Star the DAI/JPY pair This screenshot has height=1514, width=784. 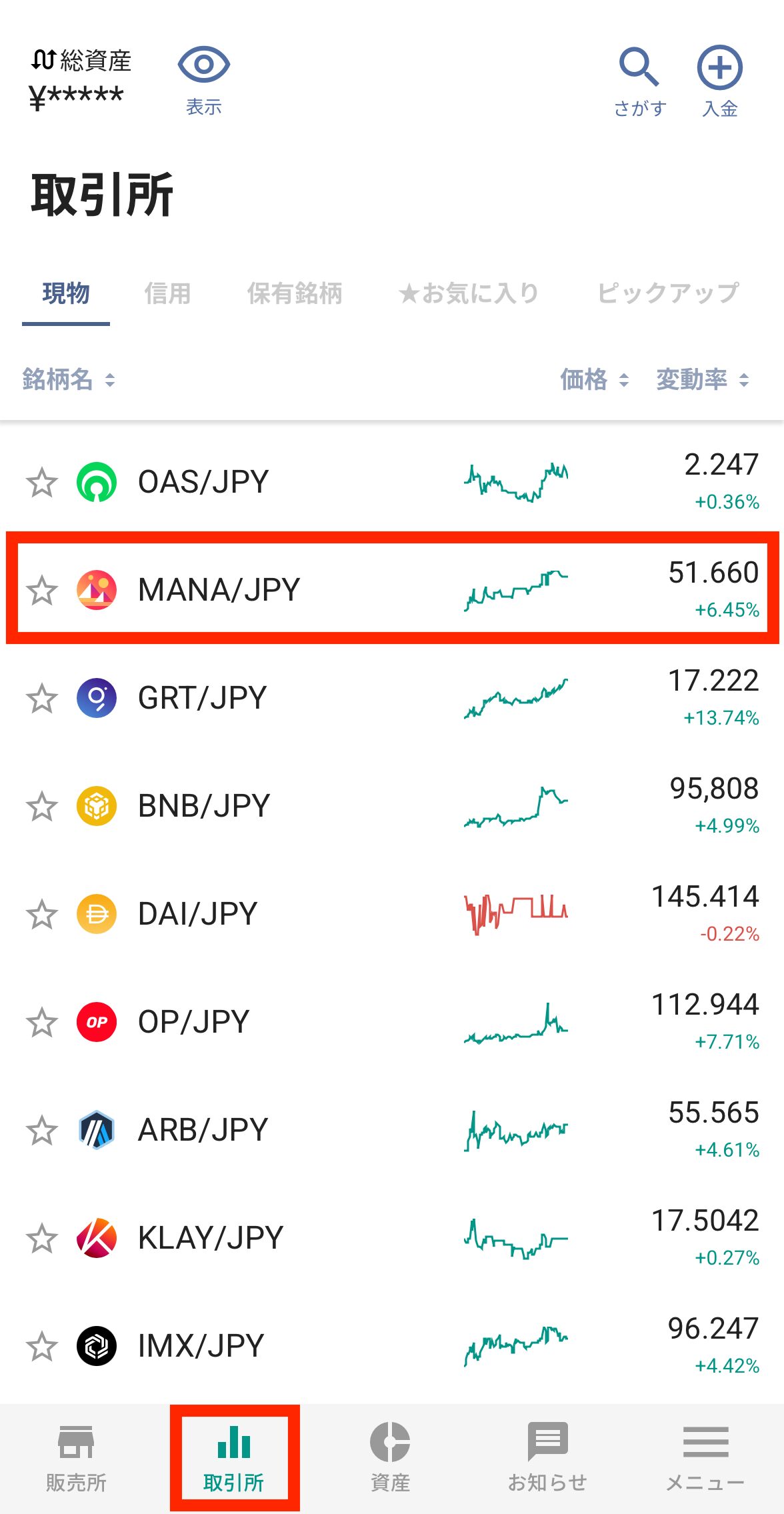click(41, 914)
